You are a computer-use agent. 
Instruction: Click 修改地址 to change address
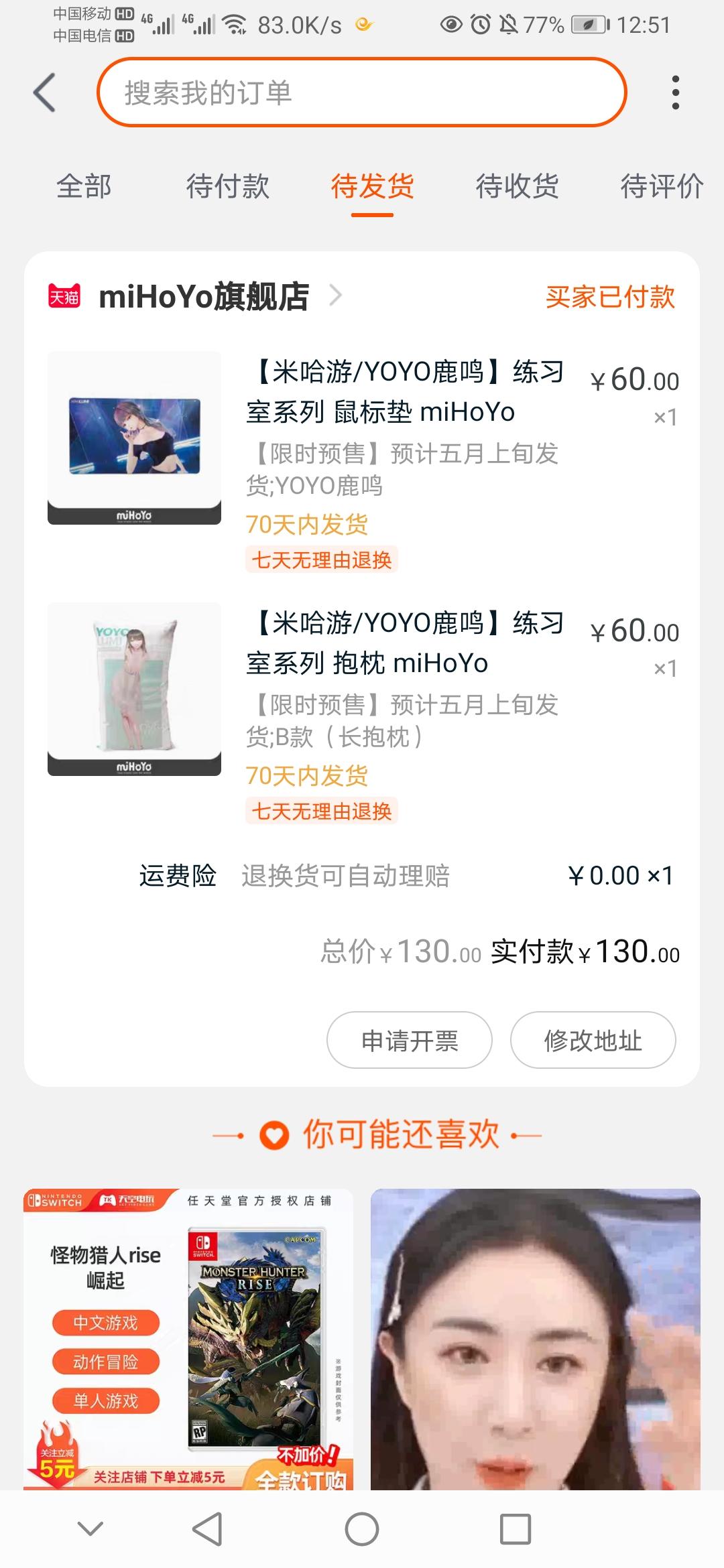coord(593,1039)
